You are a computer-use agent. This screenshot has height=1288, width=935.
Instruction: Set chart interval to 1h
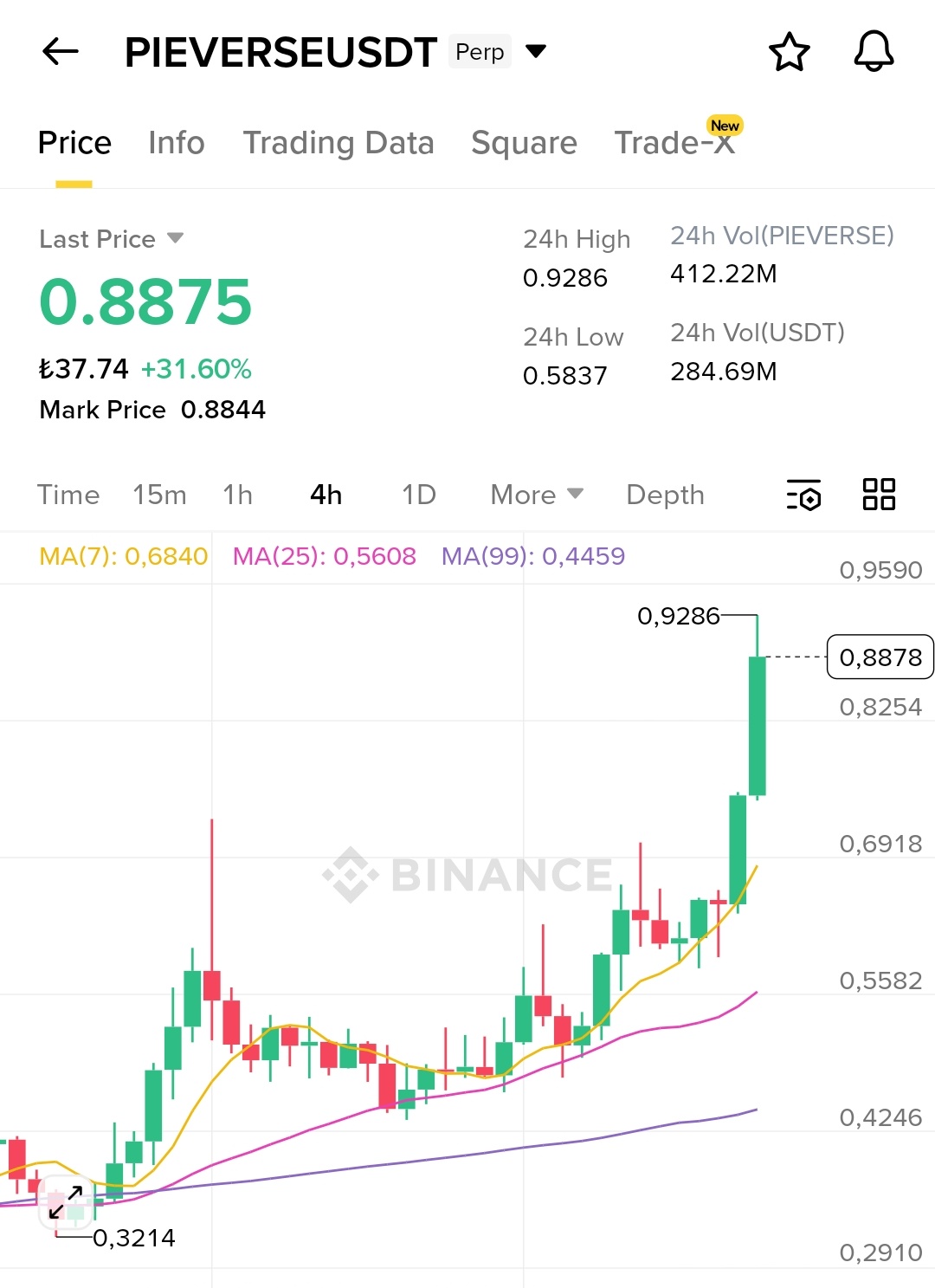point(237,495)
